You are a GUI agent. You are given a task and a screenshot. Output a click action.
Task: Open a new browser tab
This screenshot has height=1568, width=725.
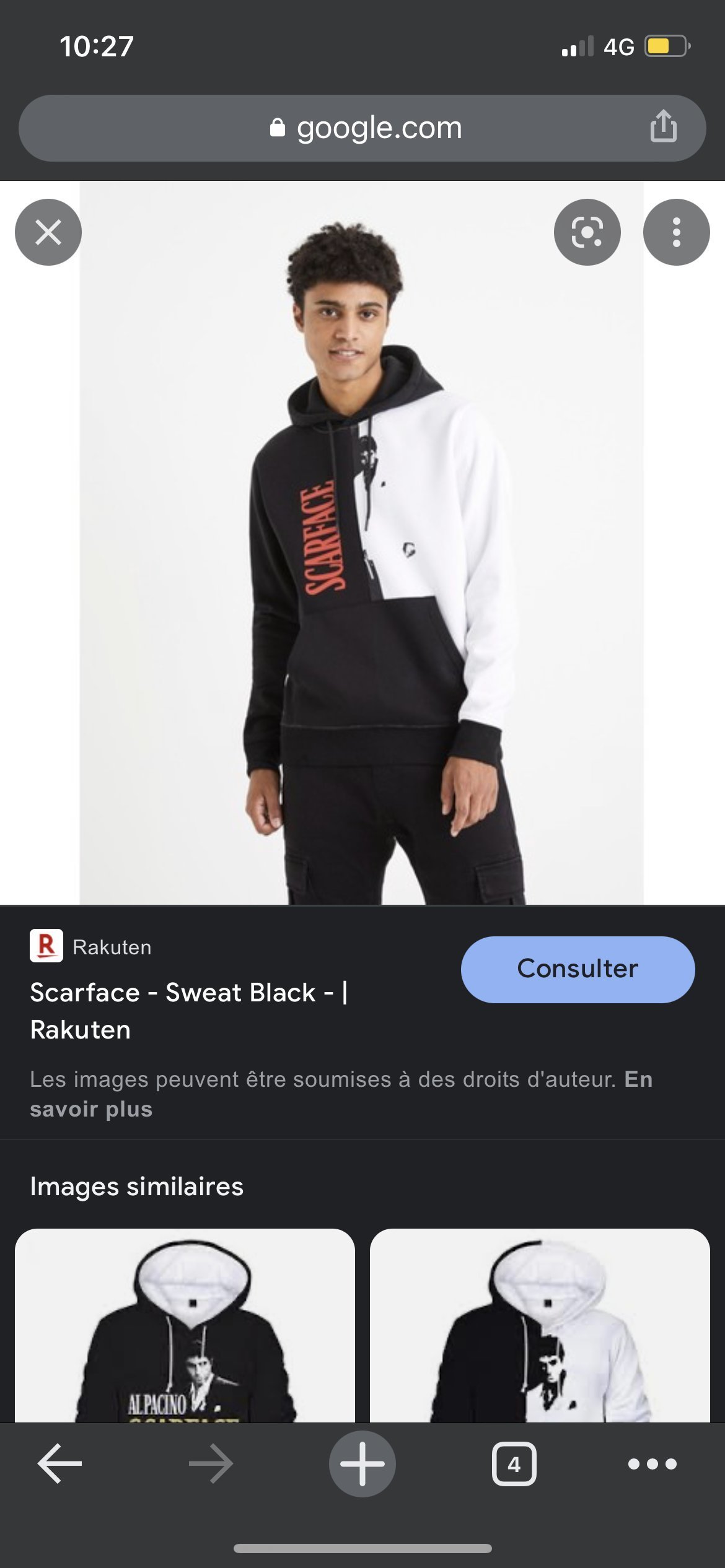click(362, 1464)
